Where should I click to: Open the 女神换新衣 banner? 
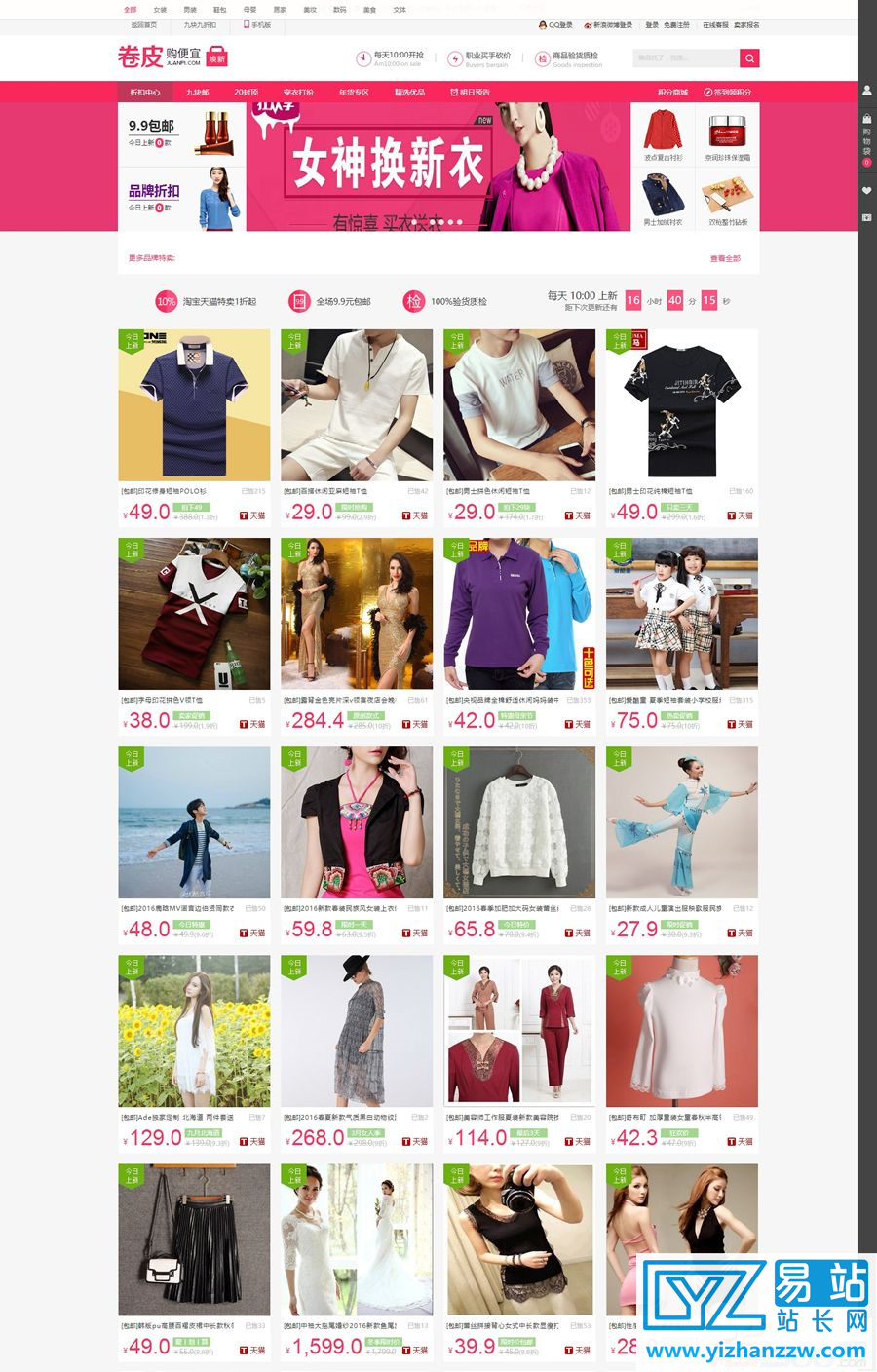437,166
